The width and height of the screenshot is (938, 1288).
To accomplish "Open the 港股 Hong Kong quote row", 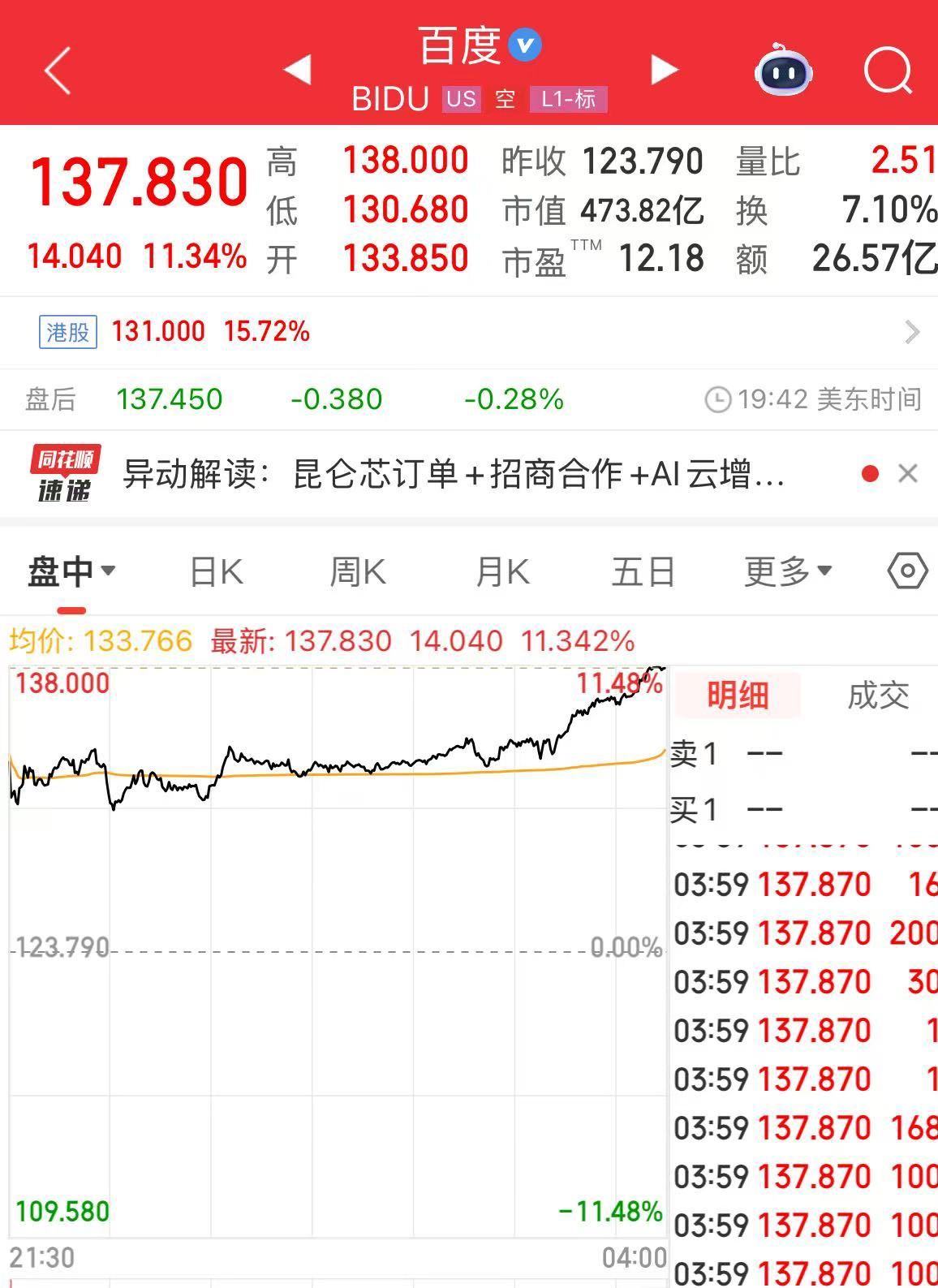I will (x=469, y=331).
